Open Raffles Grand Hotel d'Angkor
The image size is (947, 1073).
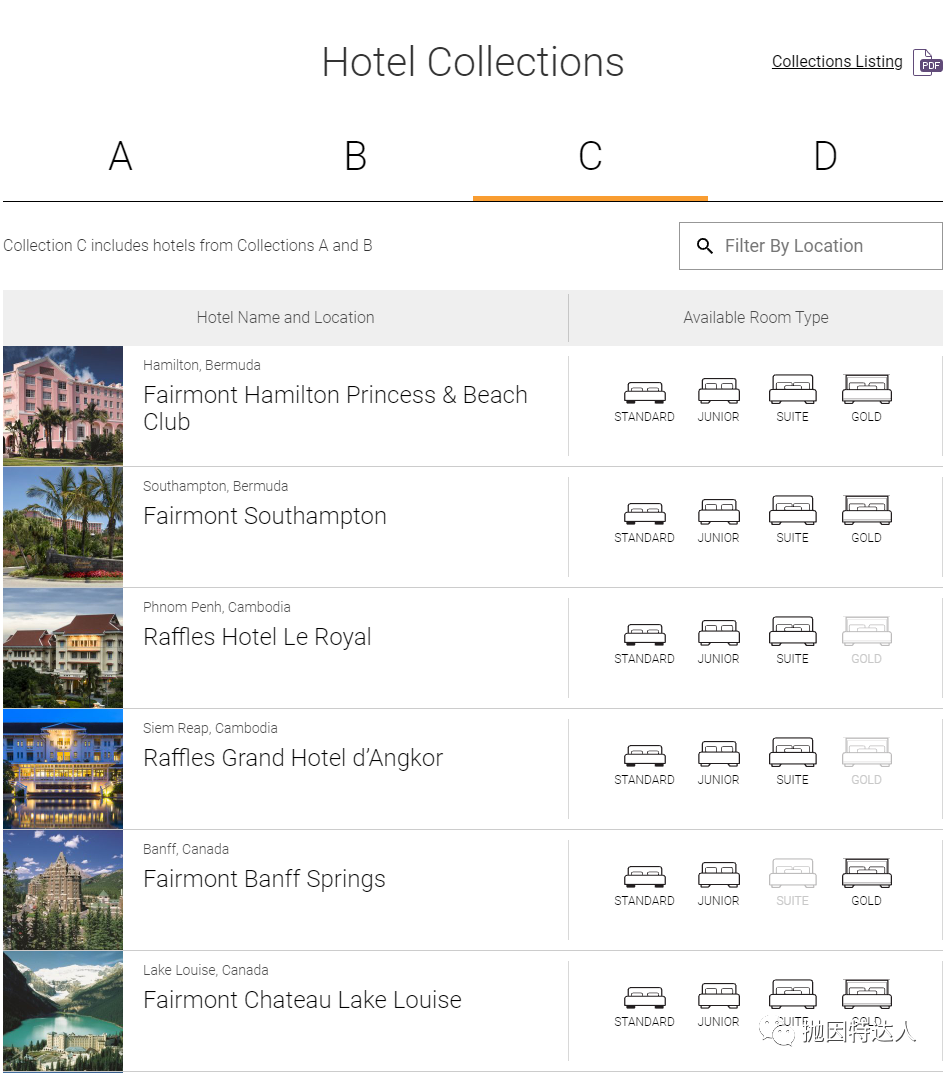click(x=293, y=758)
